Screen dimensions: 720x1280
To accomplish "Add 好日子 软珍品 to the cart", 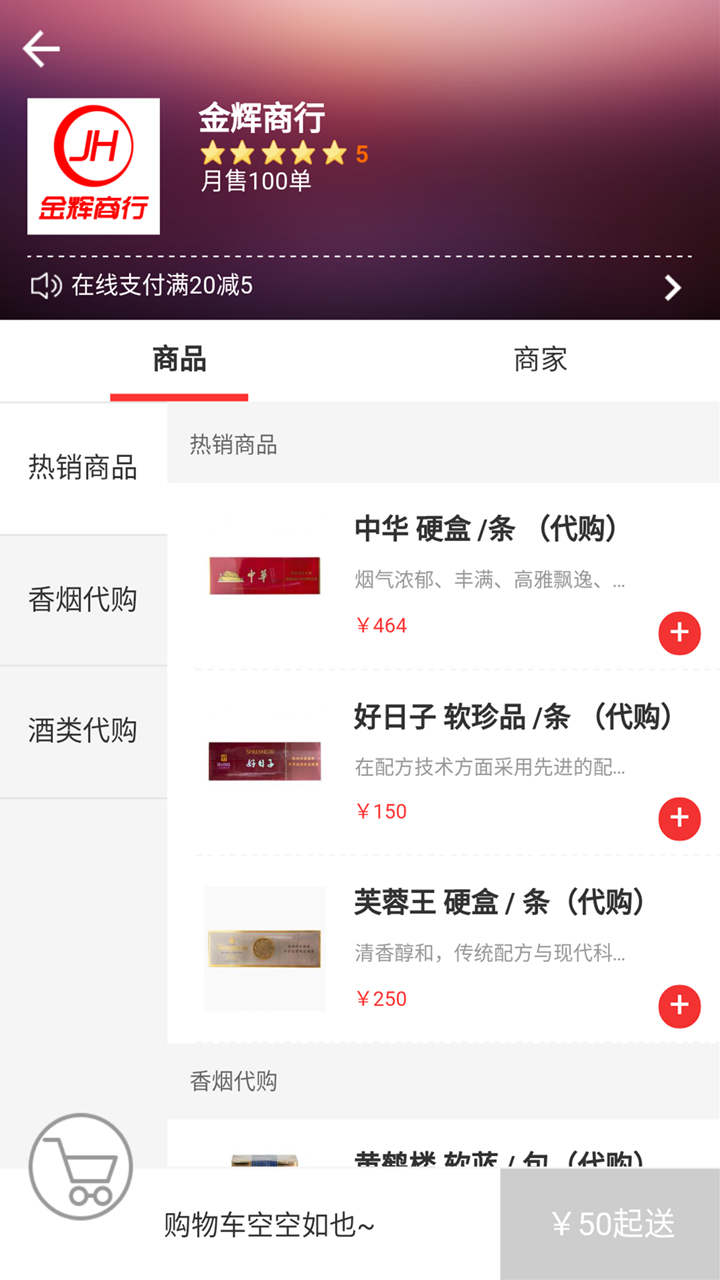I will pos(679,819).
